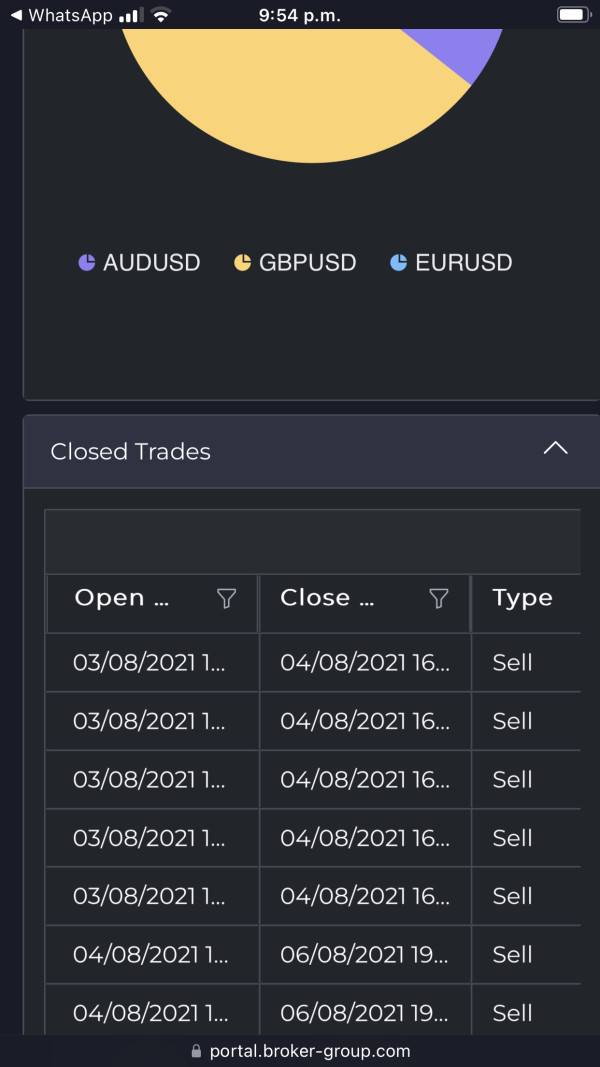Open filter for the Close column
This screenshot has height=1067, width=600.
pyautogui.click(x=439, y=598)
